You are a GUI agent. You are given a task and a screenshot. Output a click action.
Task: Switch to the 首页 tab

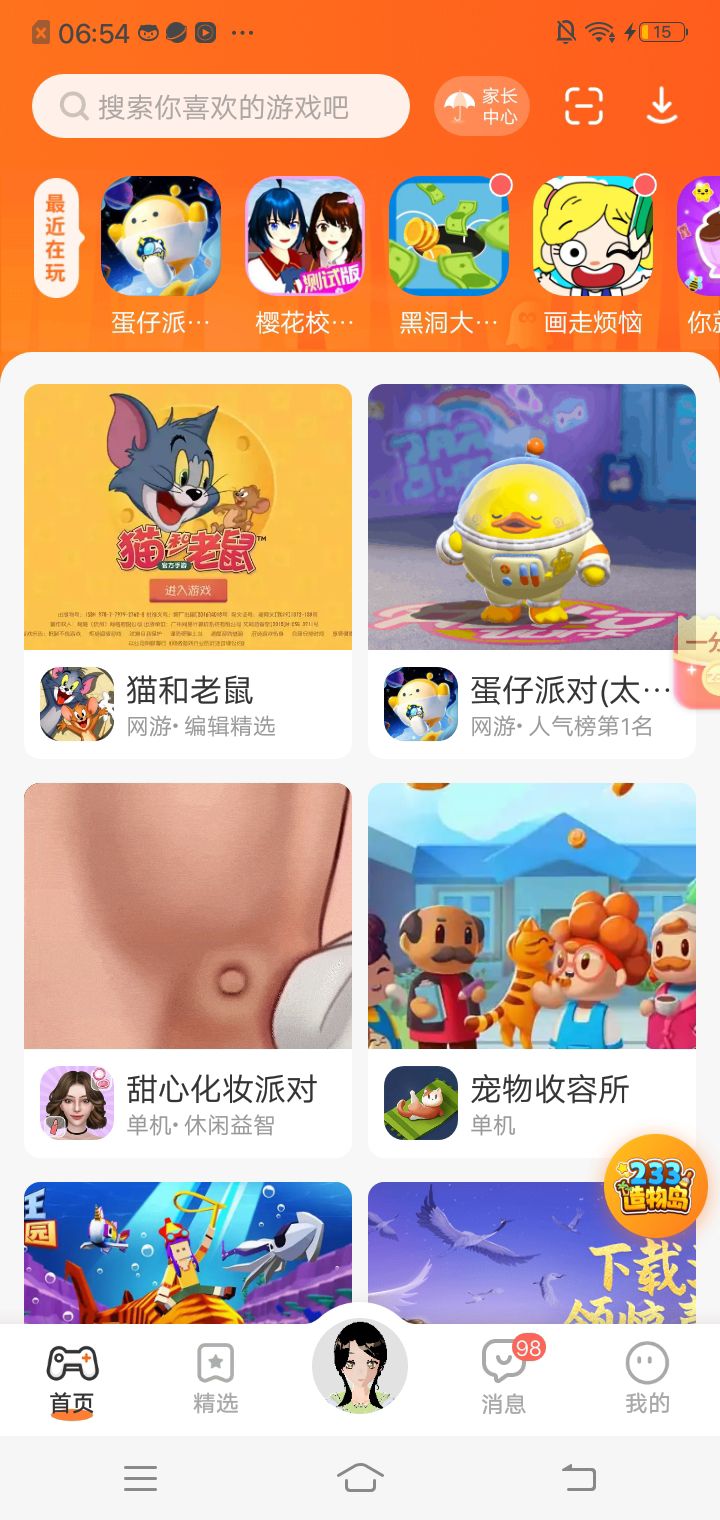click(x=72, y=1379)
